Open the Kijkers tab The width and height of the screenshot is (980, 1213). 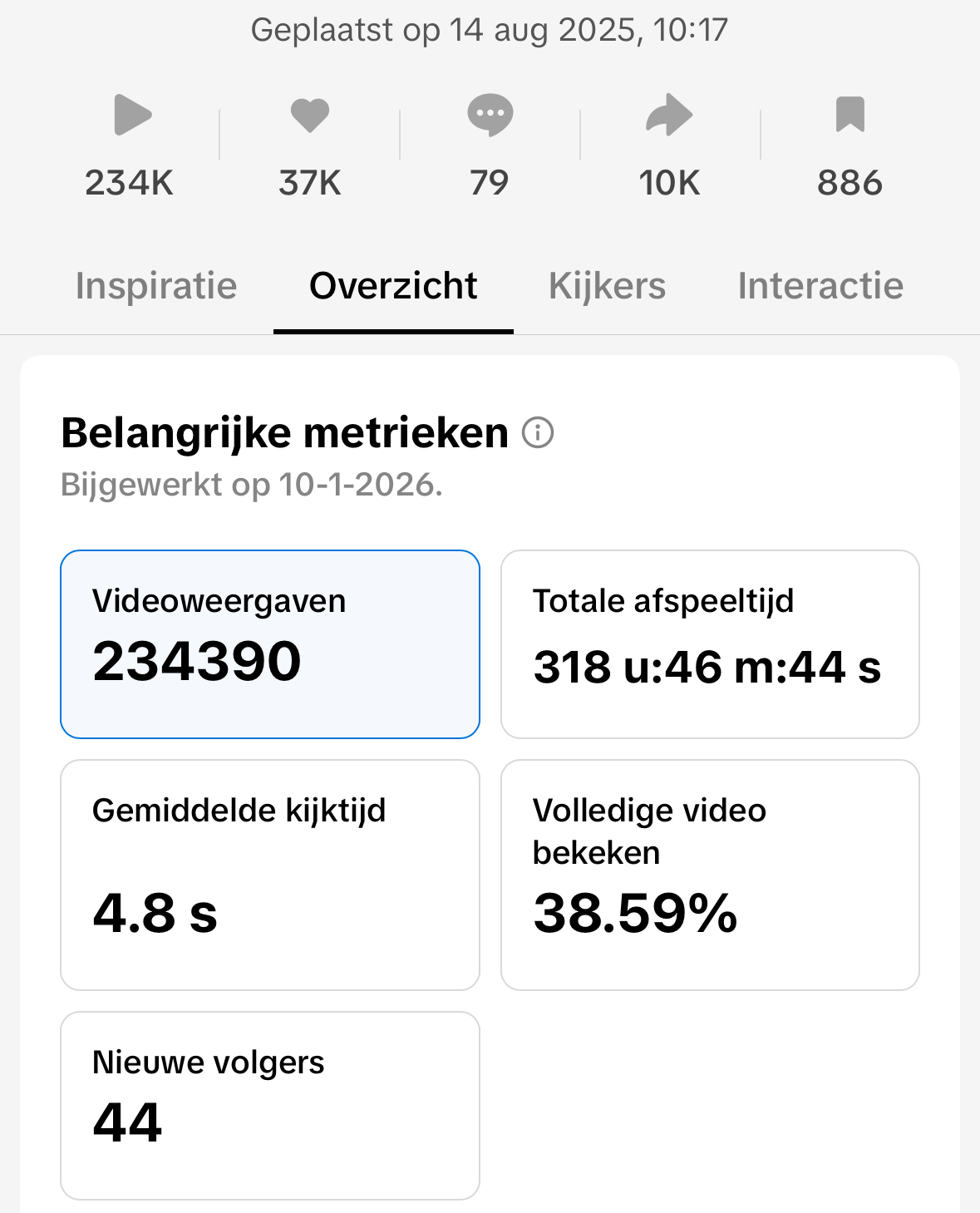[x=607, y=286]
